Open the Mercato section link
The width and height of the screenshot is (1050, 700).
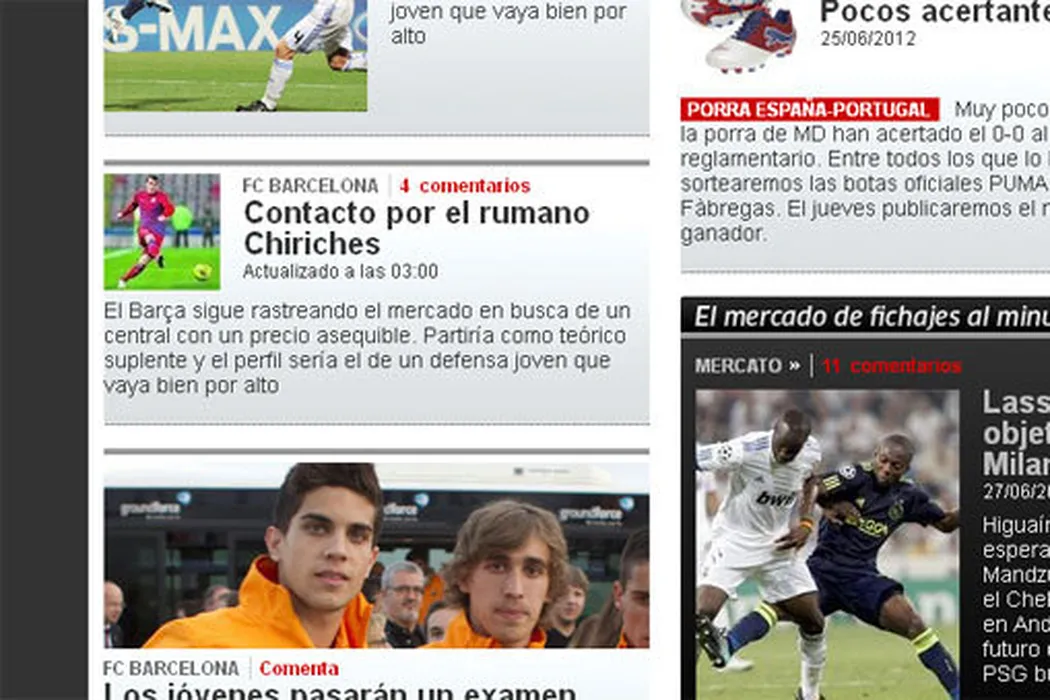[747, 366]
